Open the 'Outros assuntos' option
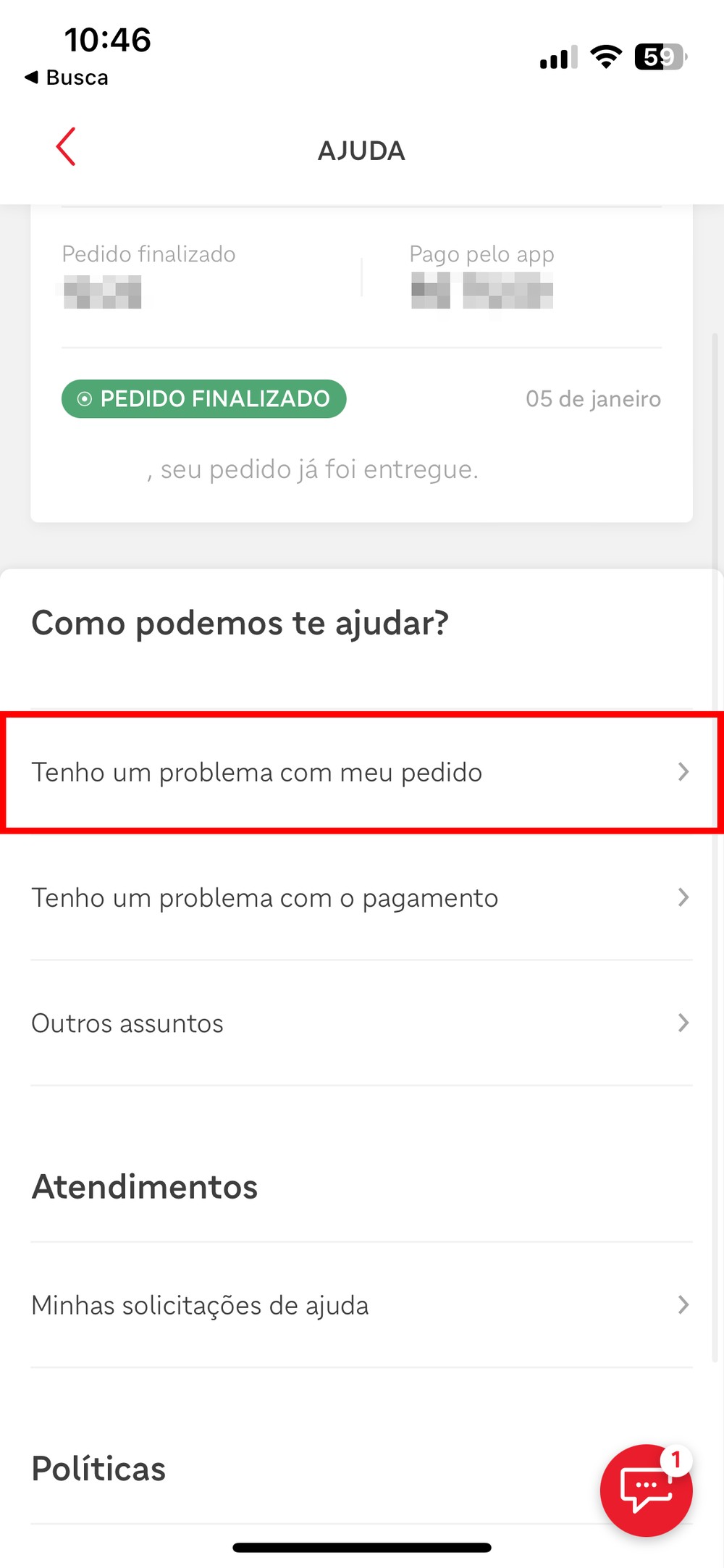The height and width of the screenshot is (1568, 724). (361, 1023)
